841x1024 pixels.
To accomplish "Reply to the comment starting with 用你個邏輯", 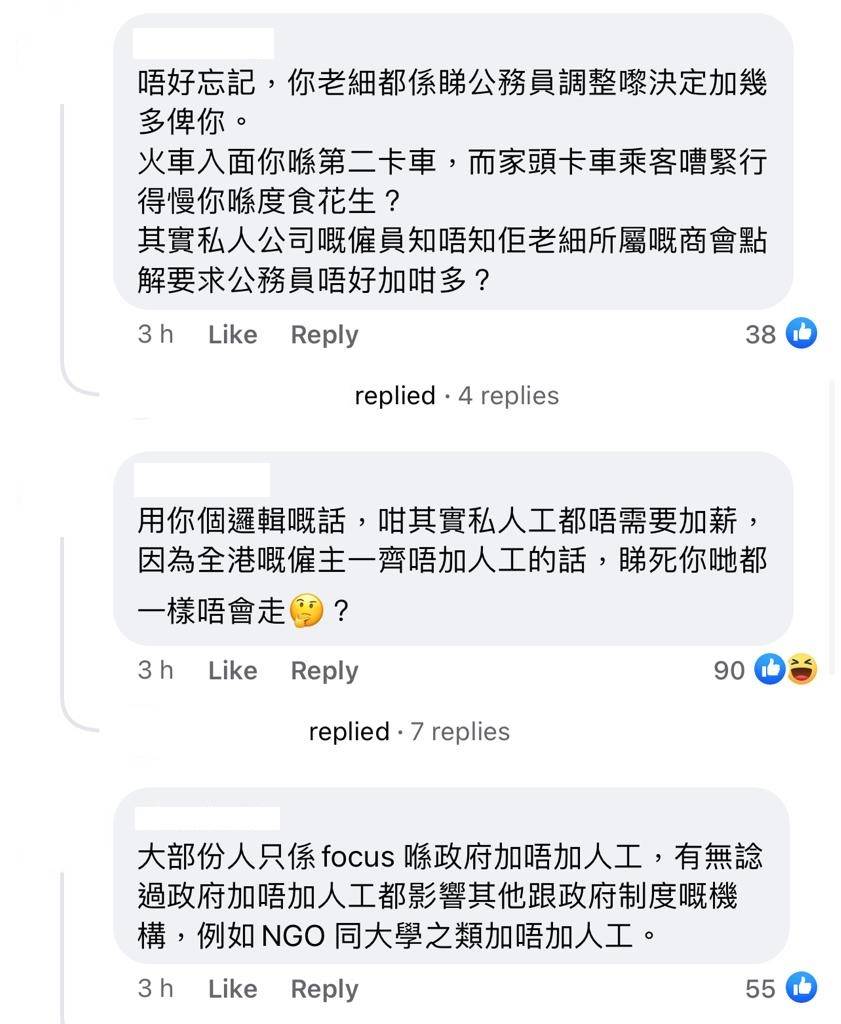I will pos(324,671).
